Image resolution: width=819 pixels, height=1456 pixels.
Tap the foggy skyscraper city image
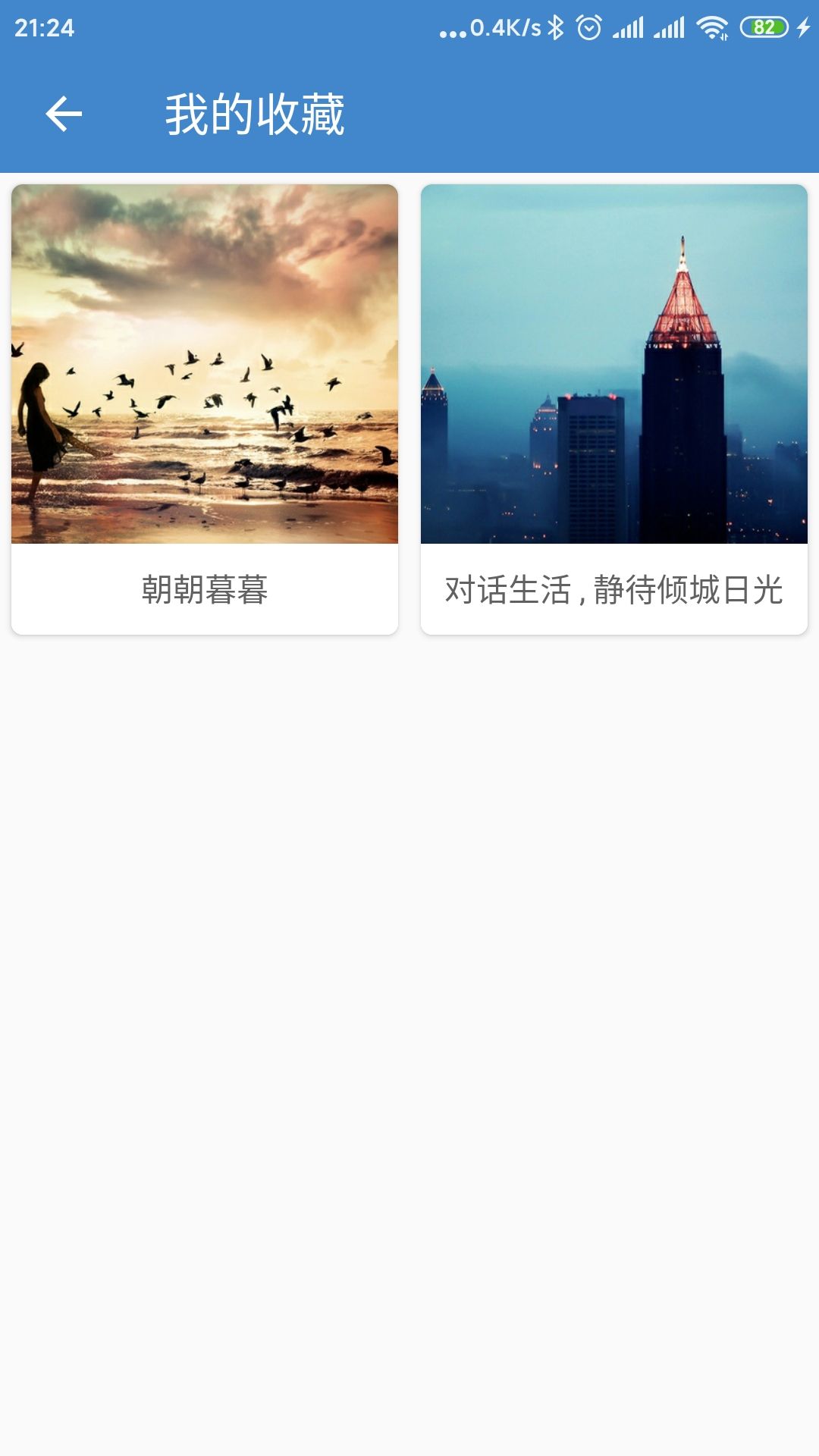614,364
